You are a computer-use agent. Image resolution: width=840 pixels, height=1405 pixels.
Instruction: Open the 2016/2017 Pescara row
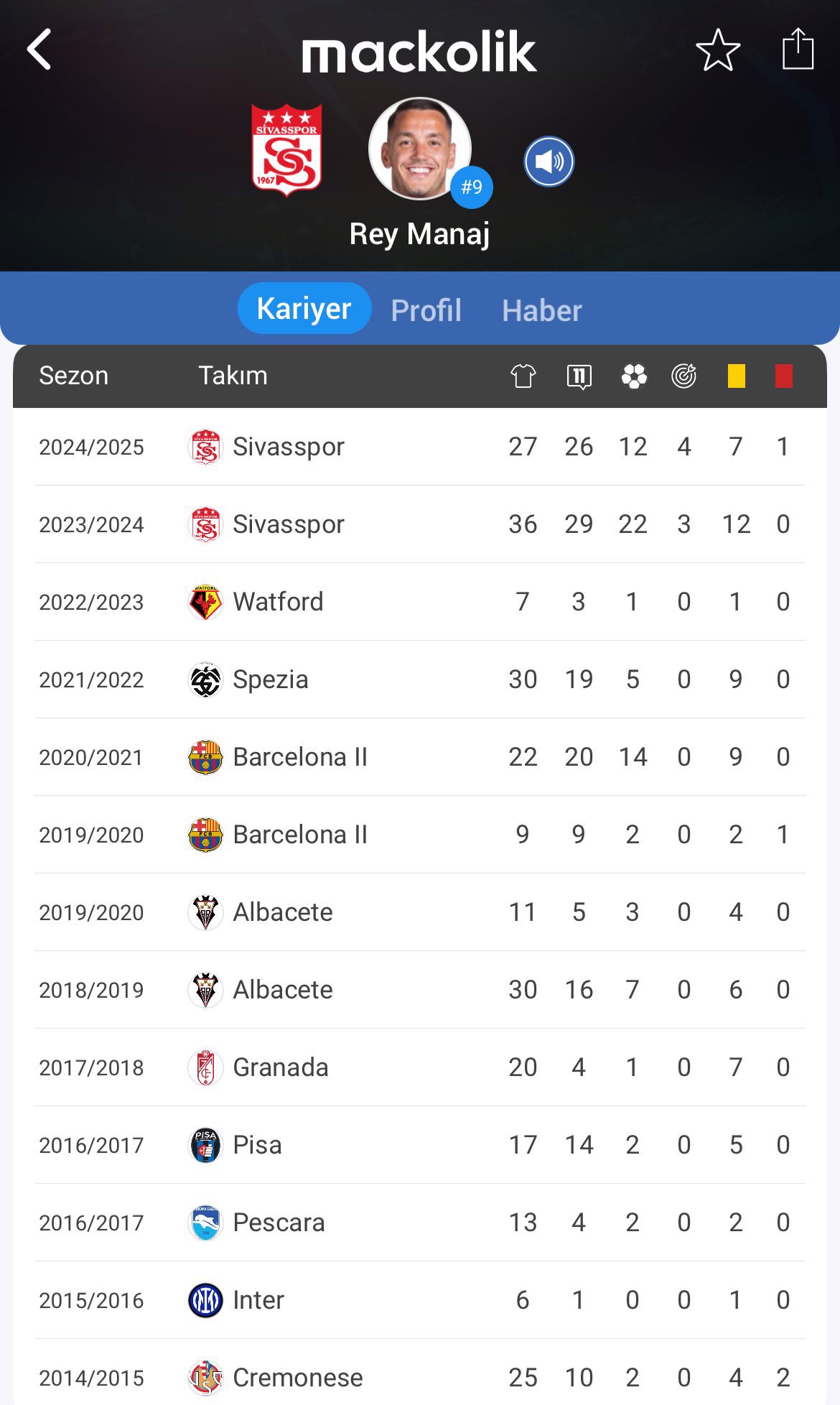(x=420, y=1223)
